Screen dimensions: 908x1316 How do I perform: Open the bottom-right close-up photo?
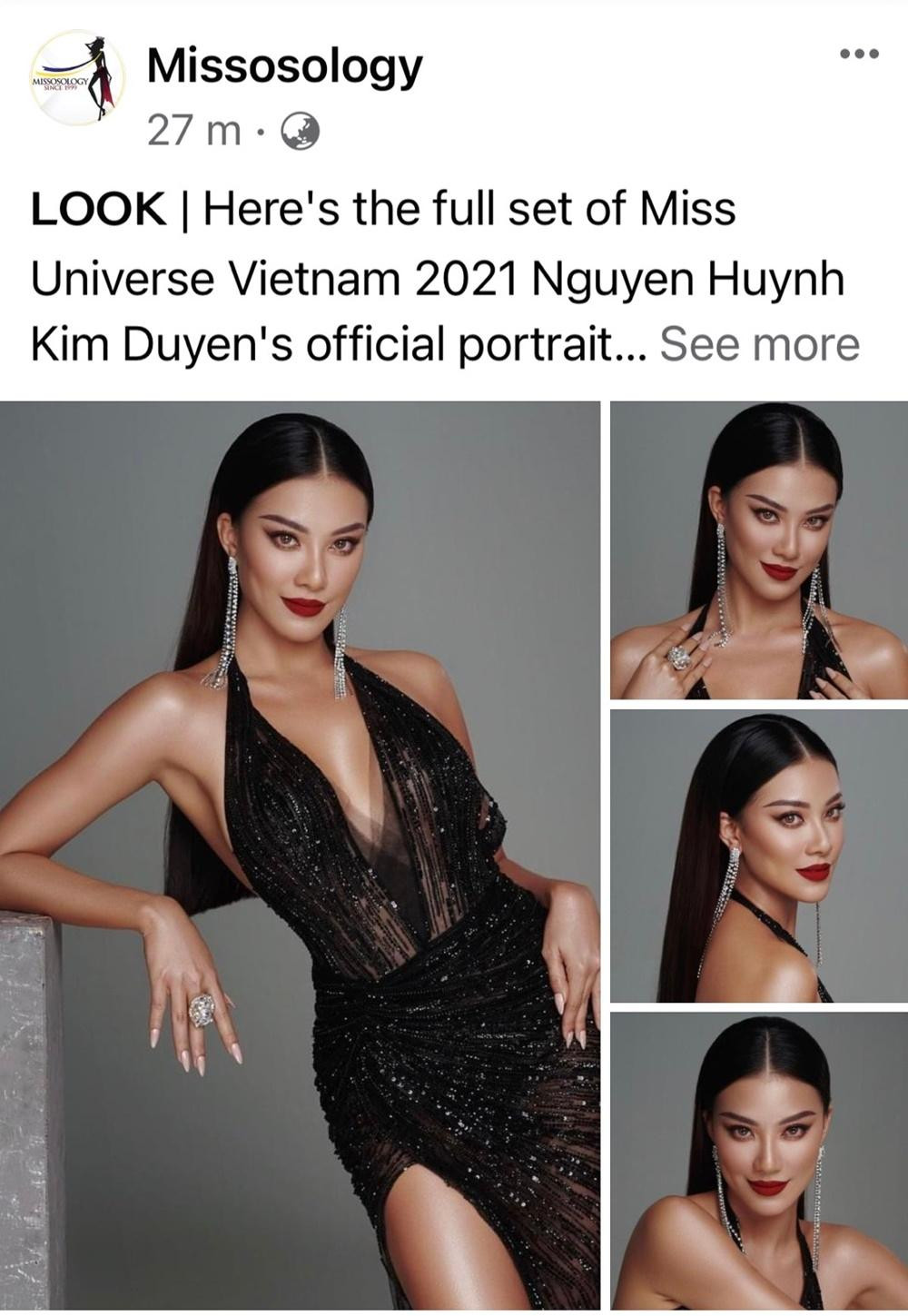coord(758,1161)
